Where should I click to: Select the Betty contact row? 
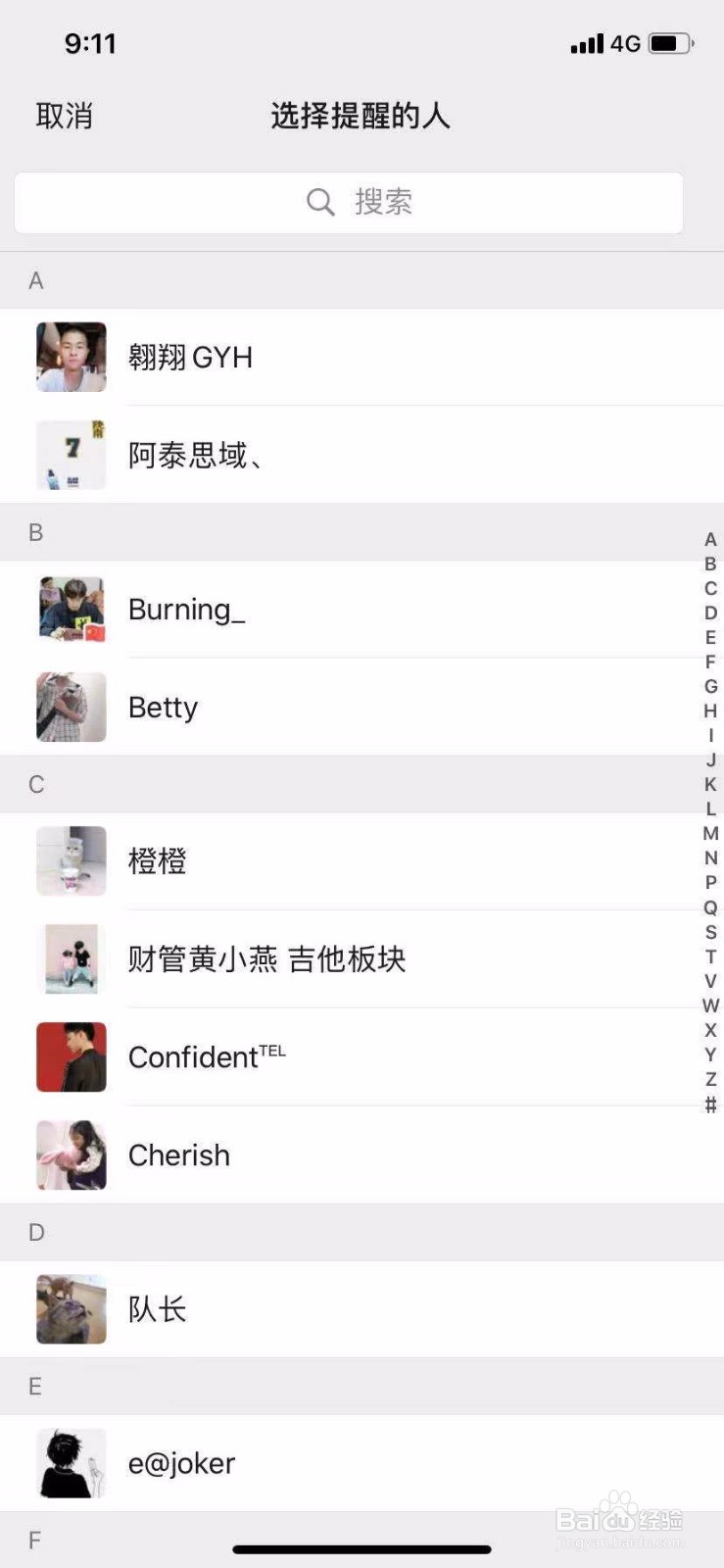[294, 707]
